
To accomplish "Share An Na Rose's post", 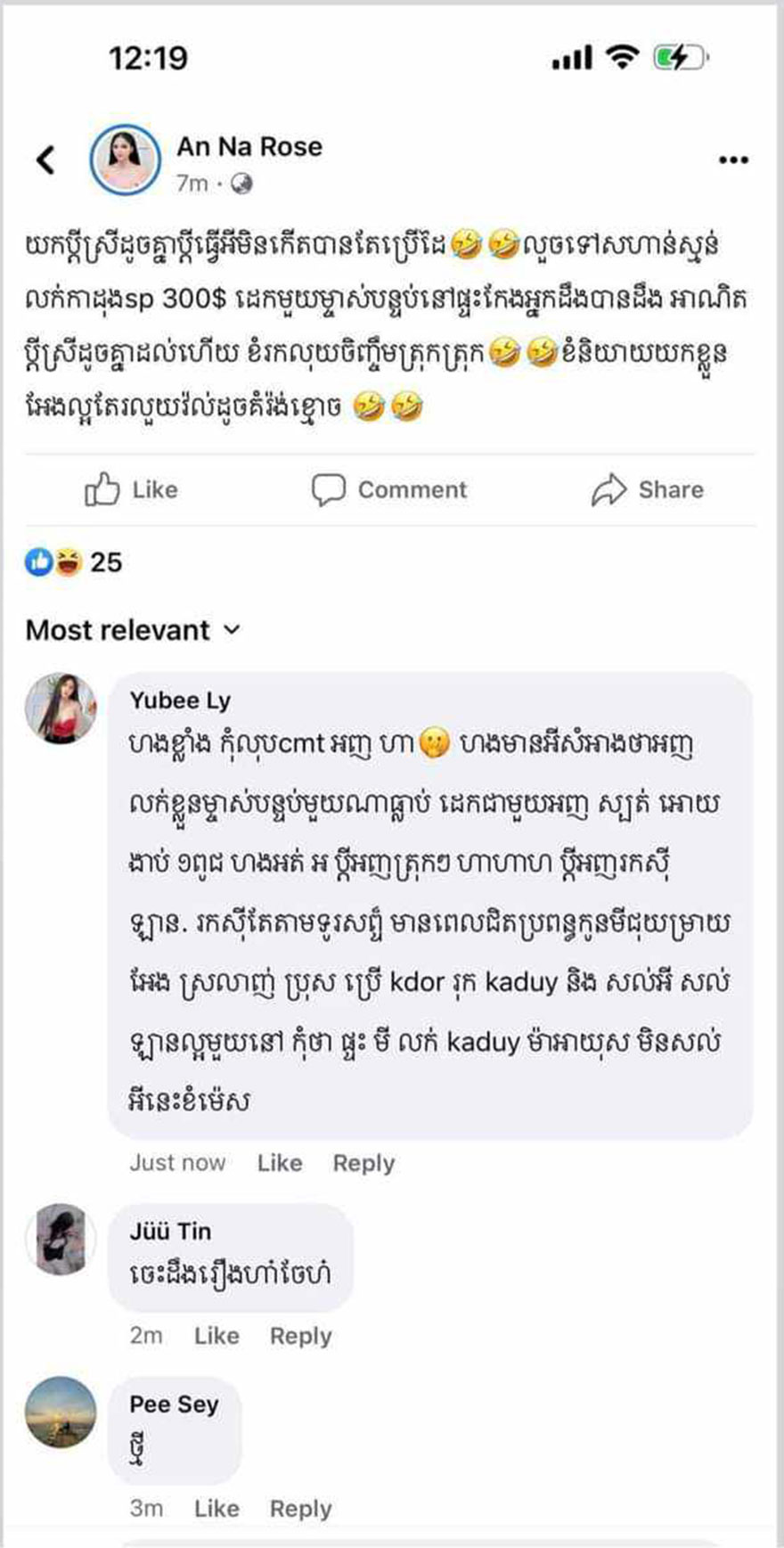I will pyautogui.click(x=648, y=490).
